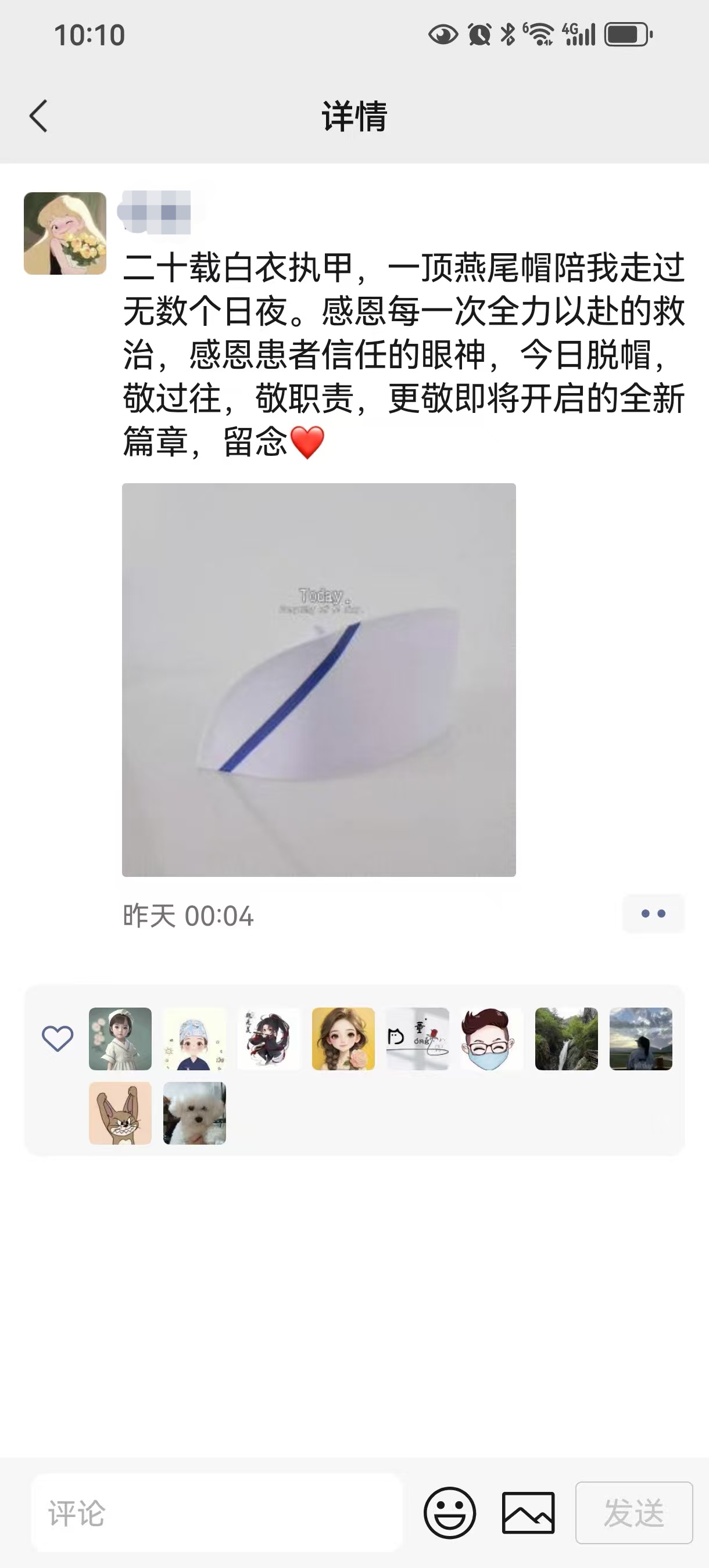This screenshot has width=709, height=1568.
Task: View the nurse cap photo full screen
Action: coord(318,679)
